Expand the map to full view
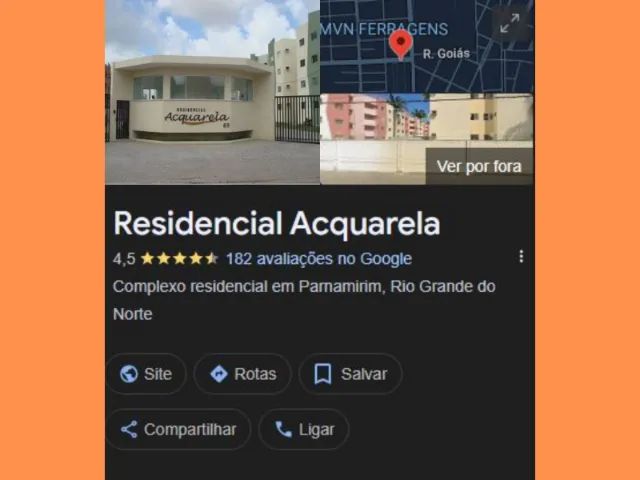The height and width of the screenshot is (480, 640). click(510, 24)
